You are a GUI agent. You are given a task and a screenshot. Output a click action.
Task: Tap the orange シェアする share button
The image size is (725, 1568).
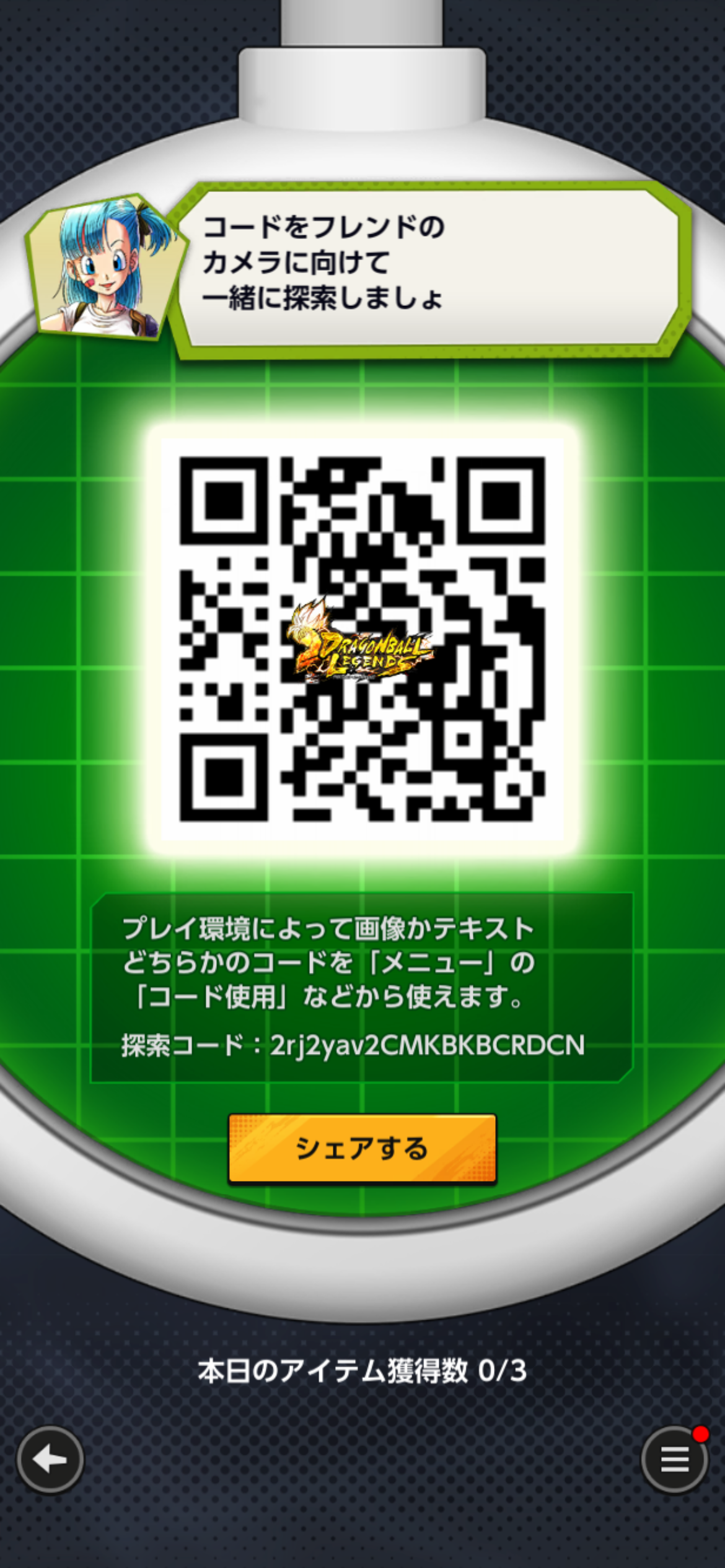[362, 1148]
